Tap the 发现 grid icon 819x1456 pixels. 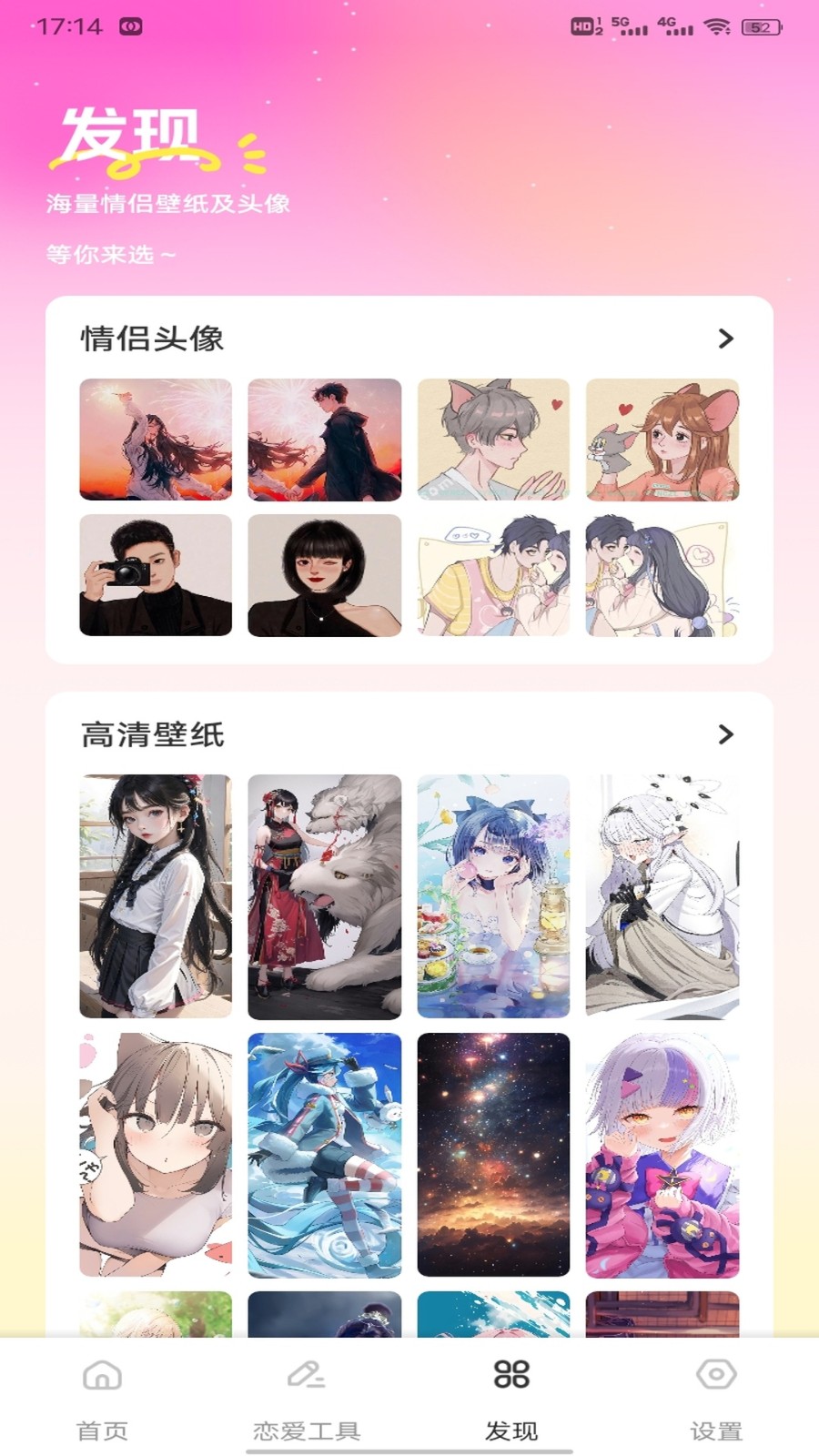point(511,1377)
